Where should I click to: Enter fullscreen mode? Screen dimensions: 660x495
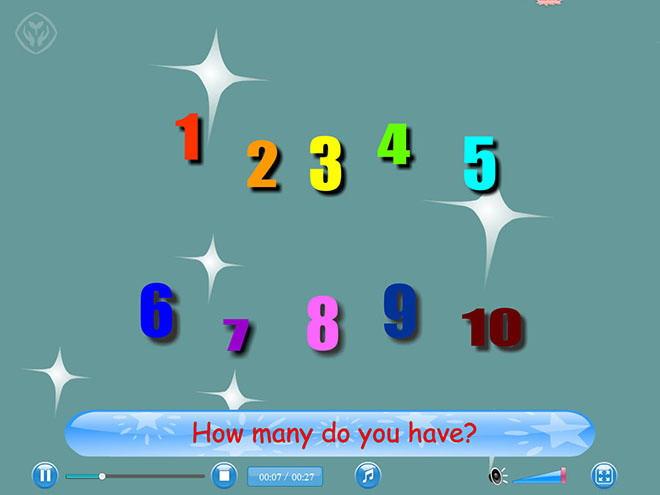point(604,475)
